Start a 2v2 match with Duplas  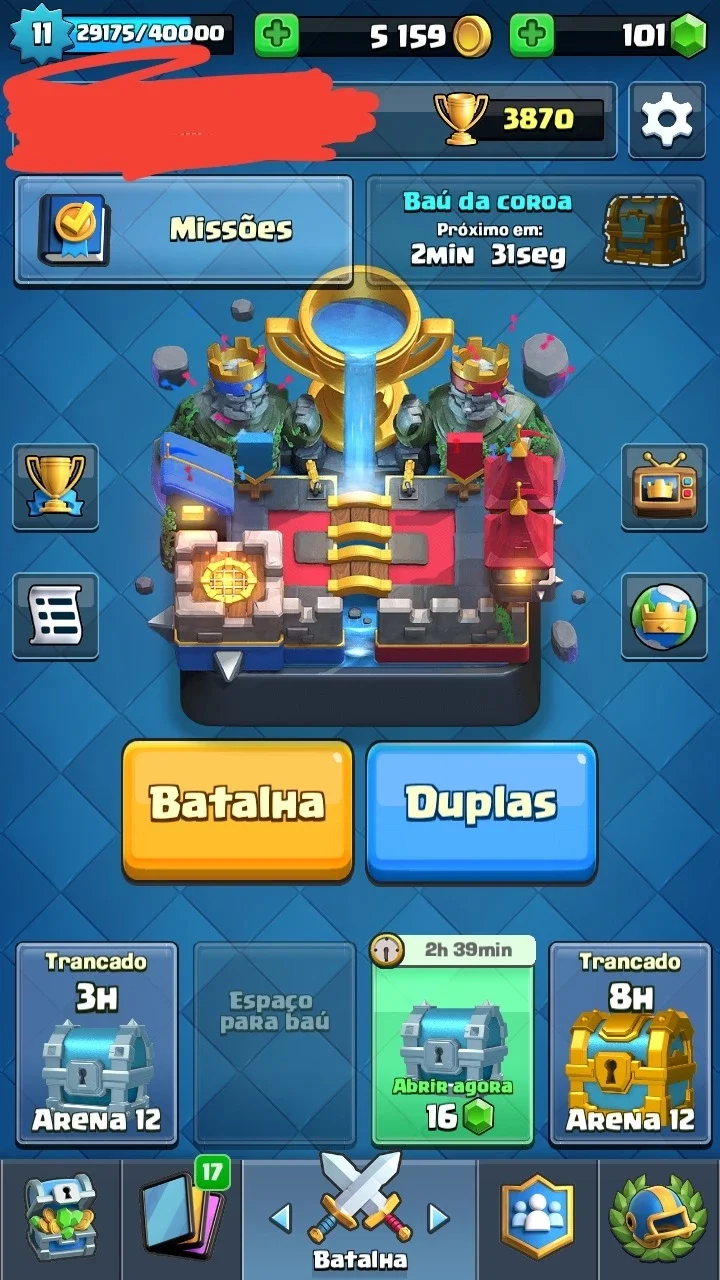point(481,810)
